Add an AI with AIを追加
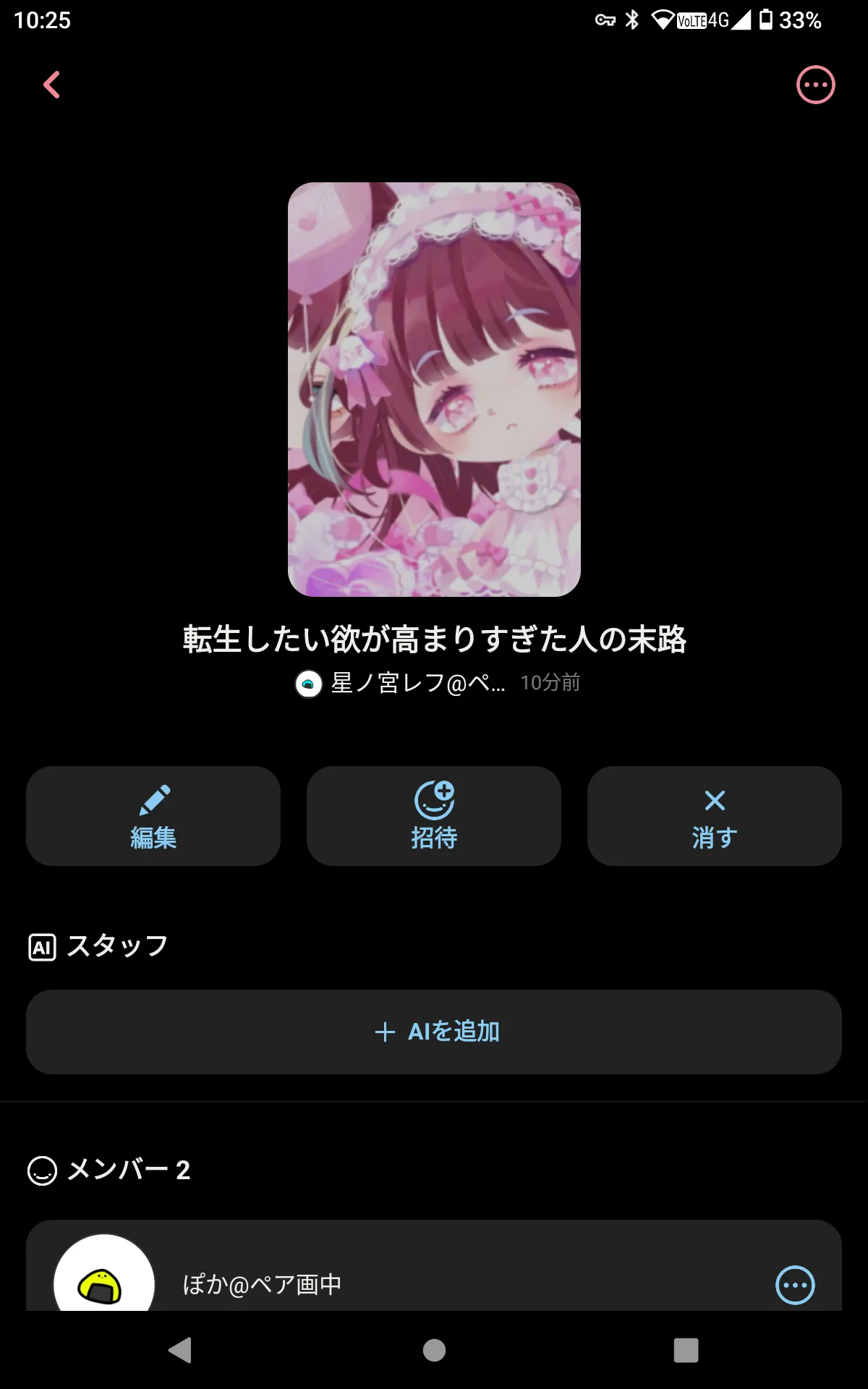Viewport: 868px width, 1389px height. [x=434, y=1032]
